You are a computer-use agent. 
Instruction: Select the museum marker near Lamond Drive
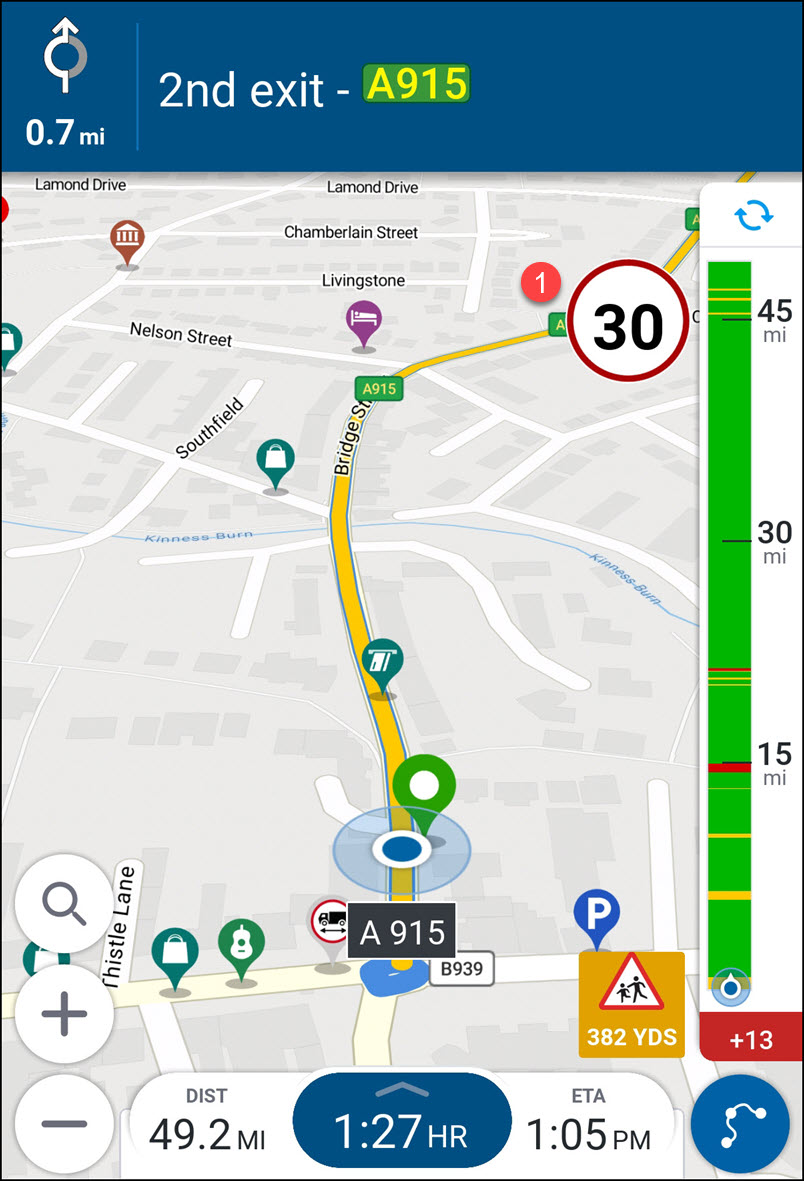[x=127, y=239]
